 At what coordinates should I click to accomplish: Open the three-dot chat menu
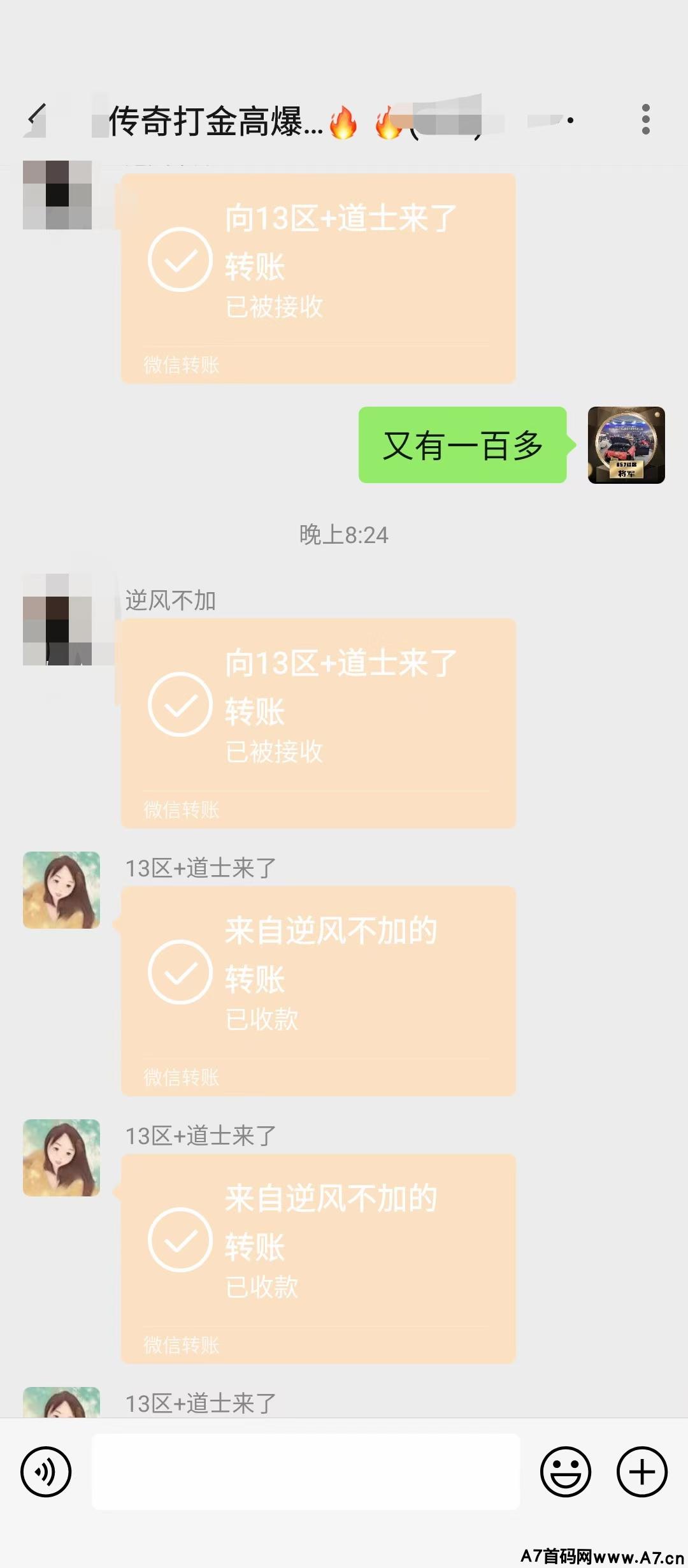click(645, 119)
